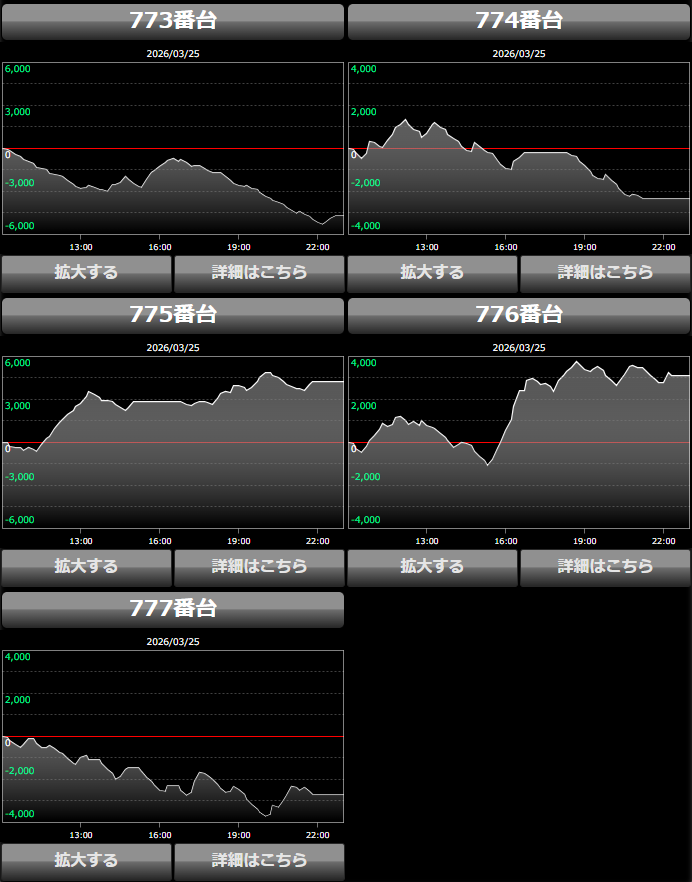The width and height of the screenshot is (692, 882).
Task: Select 拡大する under the 775番台 graph
Action: coord(86,566)
